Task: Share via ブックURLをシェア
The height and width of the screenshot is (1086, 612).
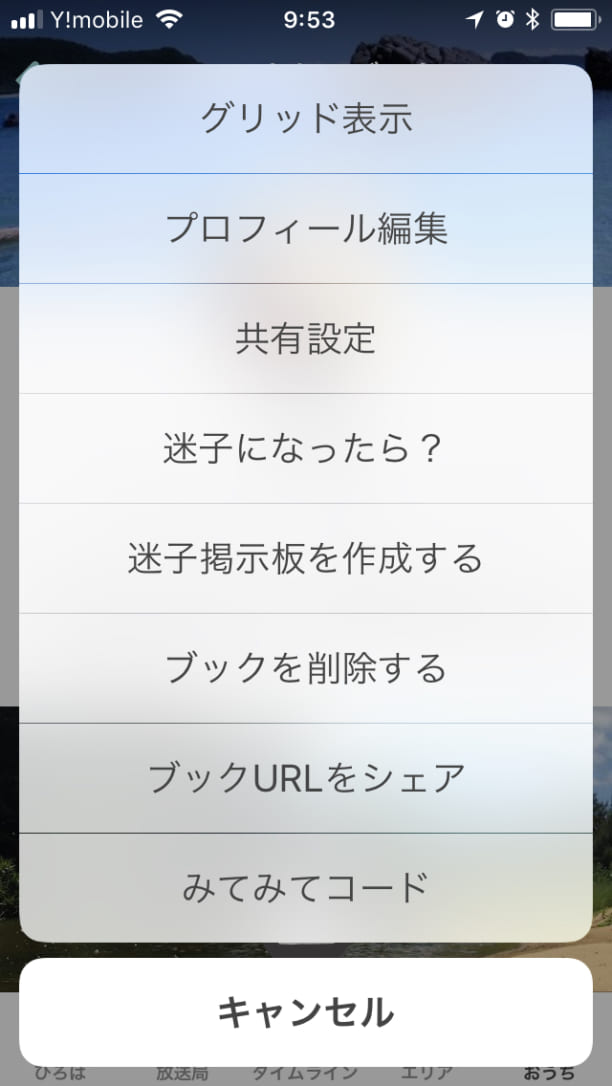Action: [x=306, y=778]
